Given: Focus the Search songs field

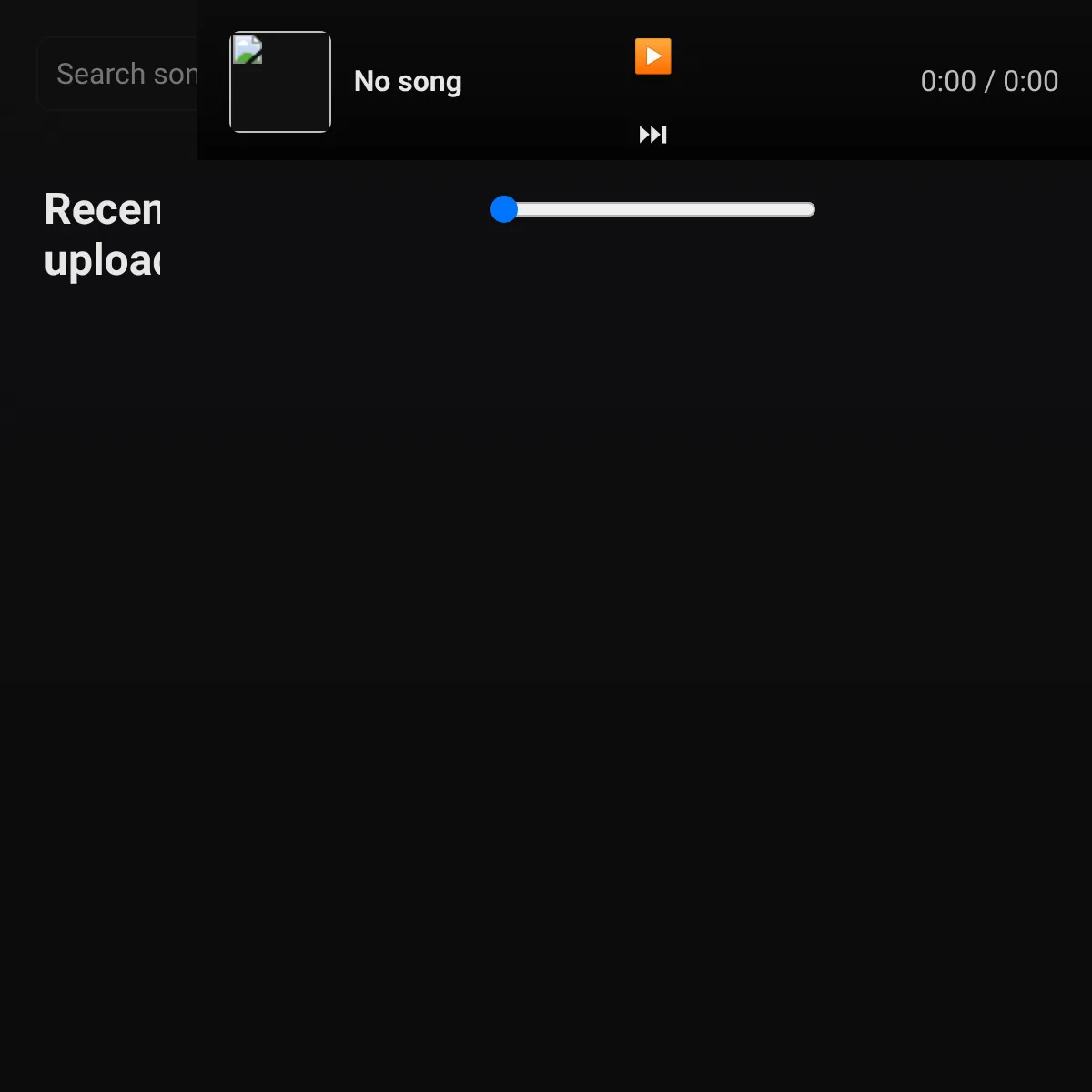Looking at the screenshot, I should tap(117, 74).
